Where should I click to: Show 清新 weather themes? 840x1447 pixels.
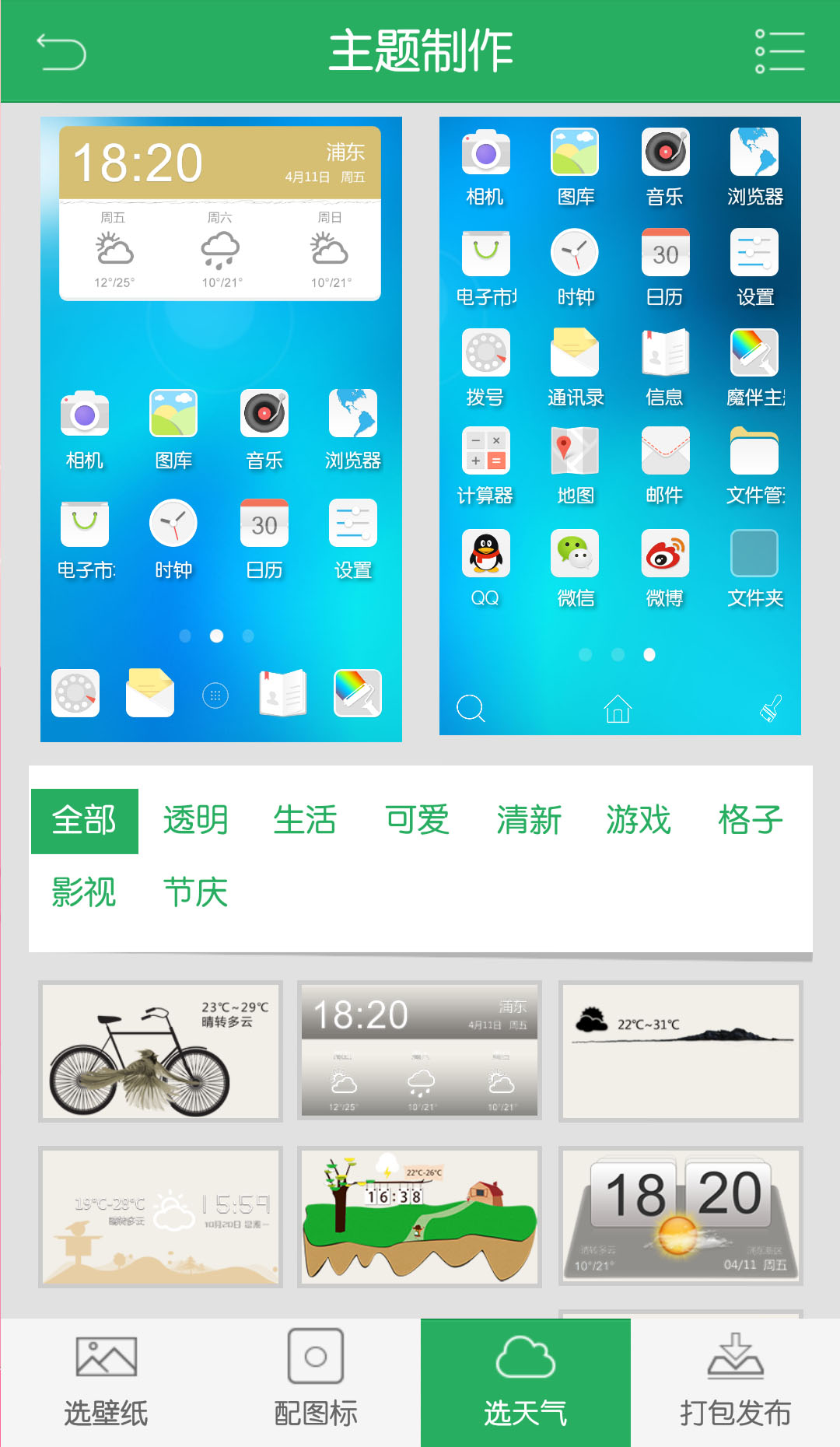click(528, 821)
